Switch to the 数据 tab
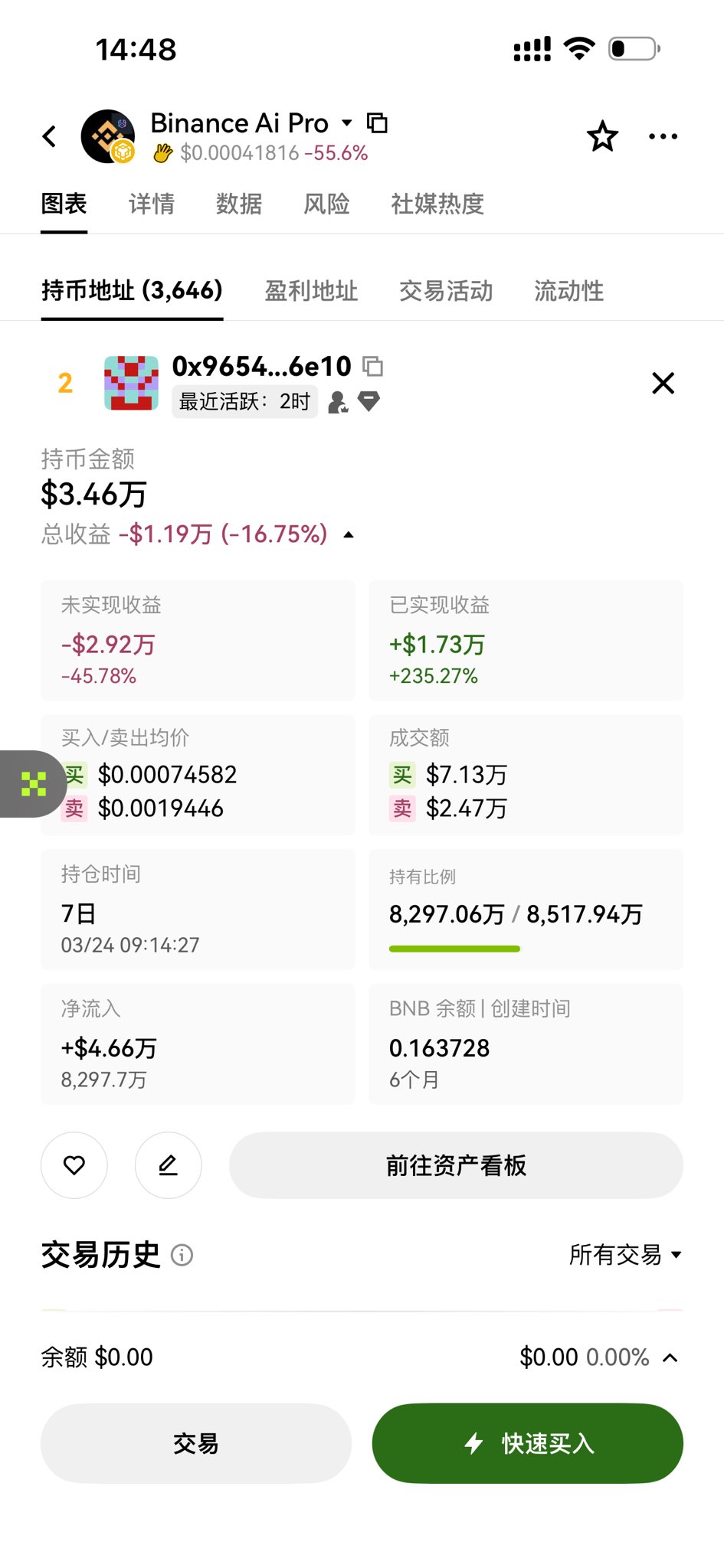 click(238, 204)
